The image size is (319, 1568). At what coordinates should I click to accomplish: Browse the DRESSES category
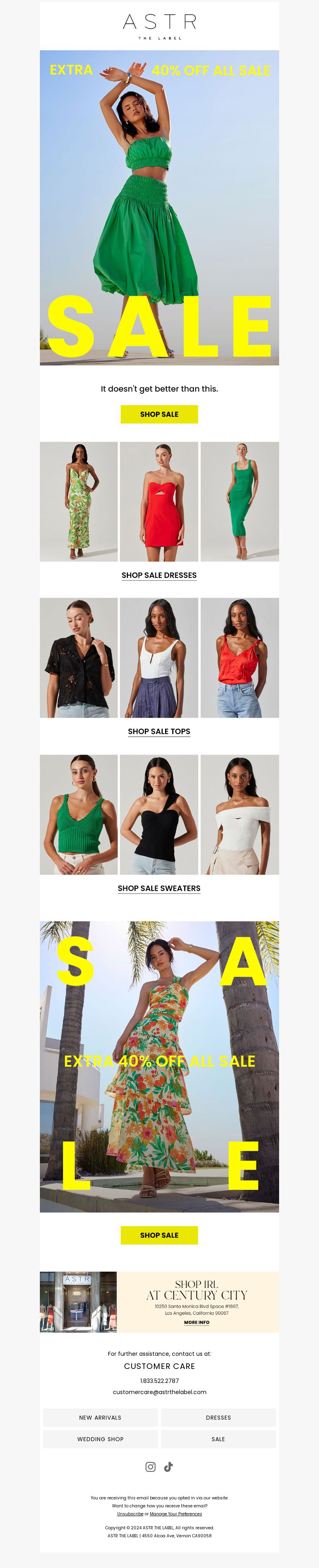tap(219, 1418)
